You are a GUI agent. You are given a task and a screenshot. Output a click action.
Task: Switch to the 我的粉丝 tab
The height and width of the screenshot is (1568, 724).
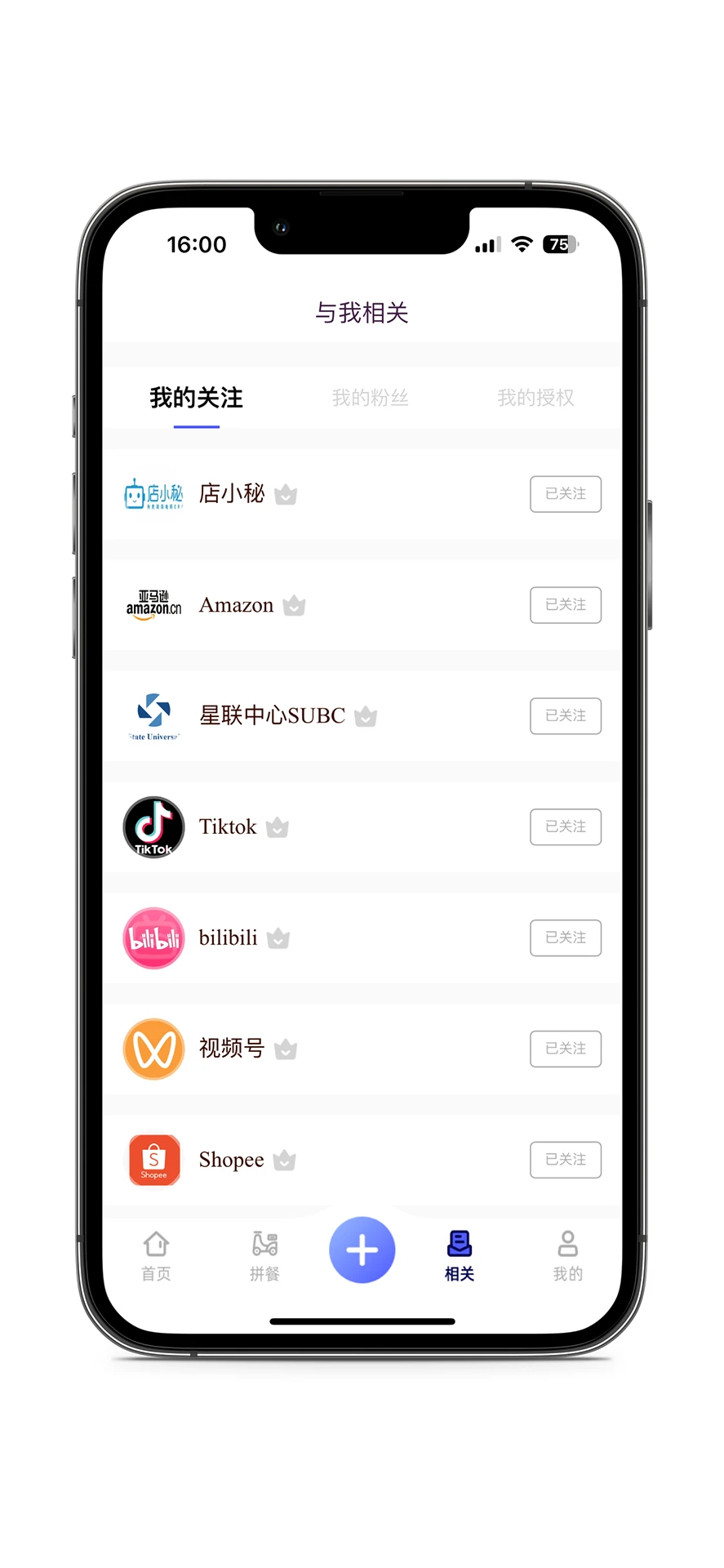pos(370,398)
